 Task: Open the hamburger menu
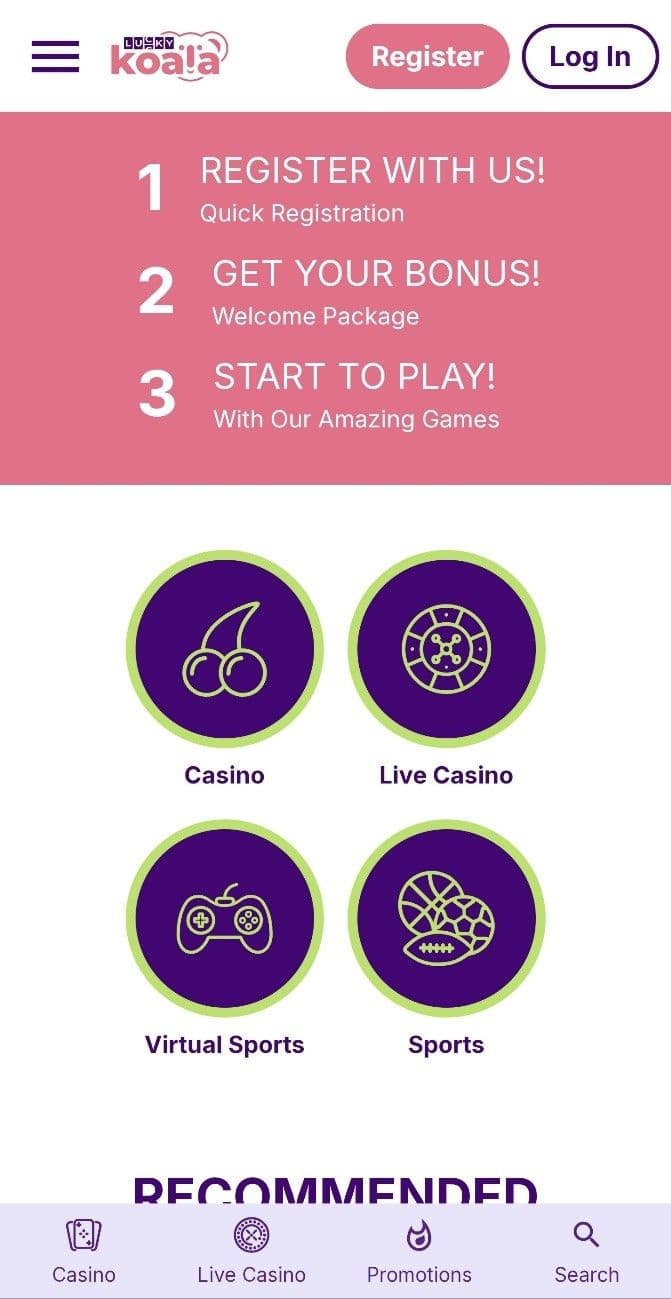click(x=55, y=56)
